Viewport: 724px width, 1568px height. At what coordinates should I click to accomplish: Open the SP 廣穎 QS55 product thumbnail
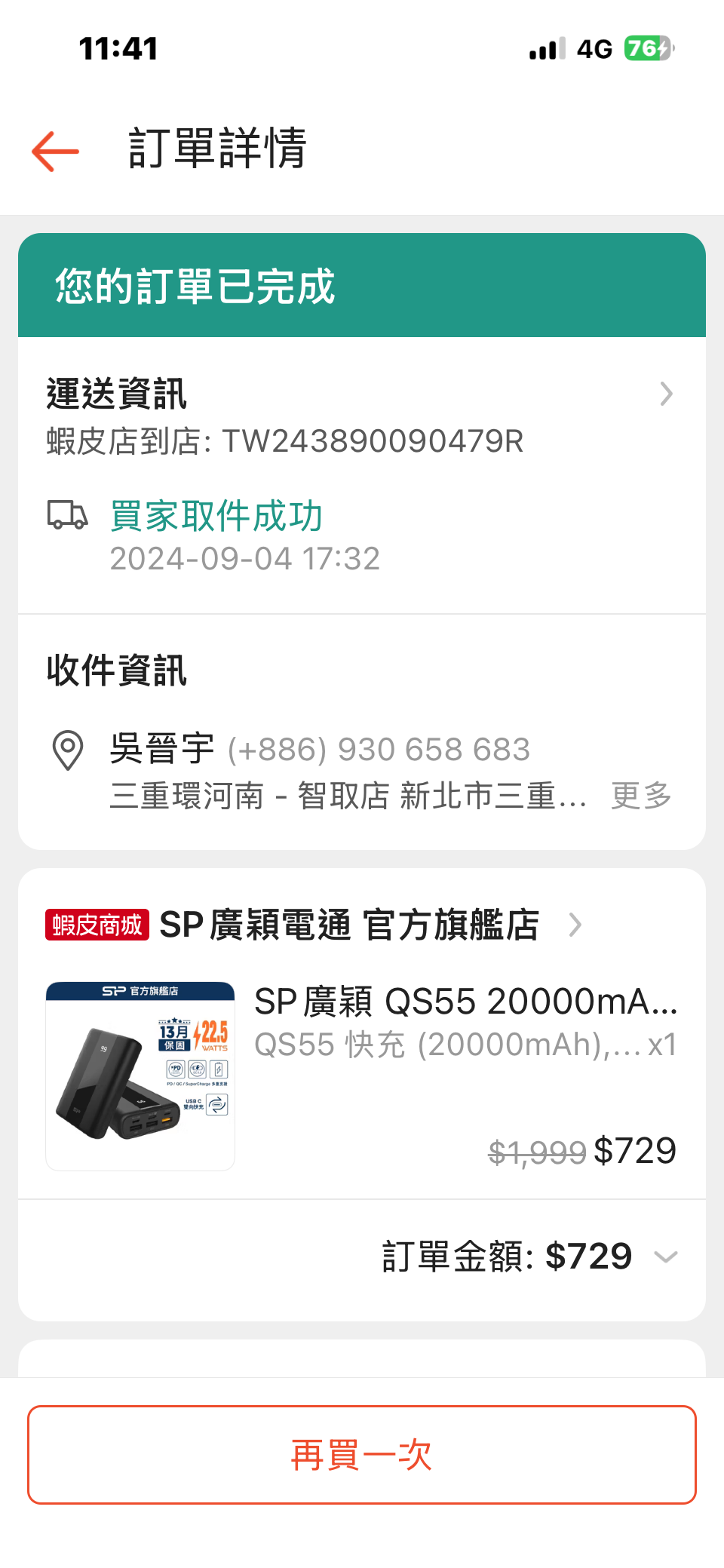point(140,1076)
